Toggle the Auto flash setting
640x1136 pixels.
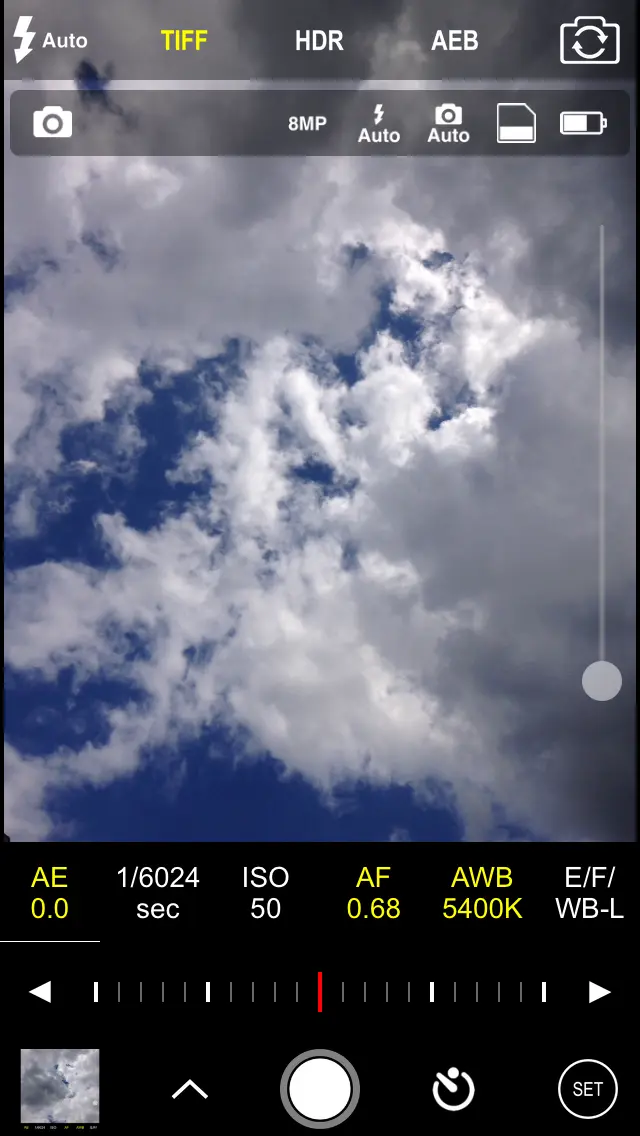[x=50, y=41]
